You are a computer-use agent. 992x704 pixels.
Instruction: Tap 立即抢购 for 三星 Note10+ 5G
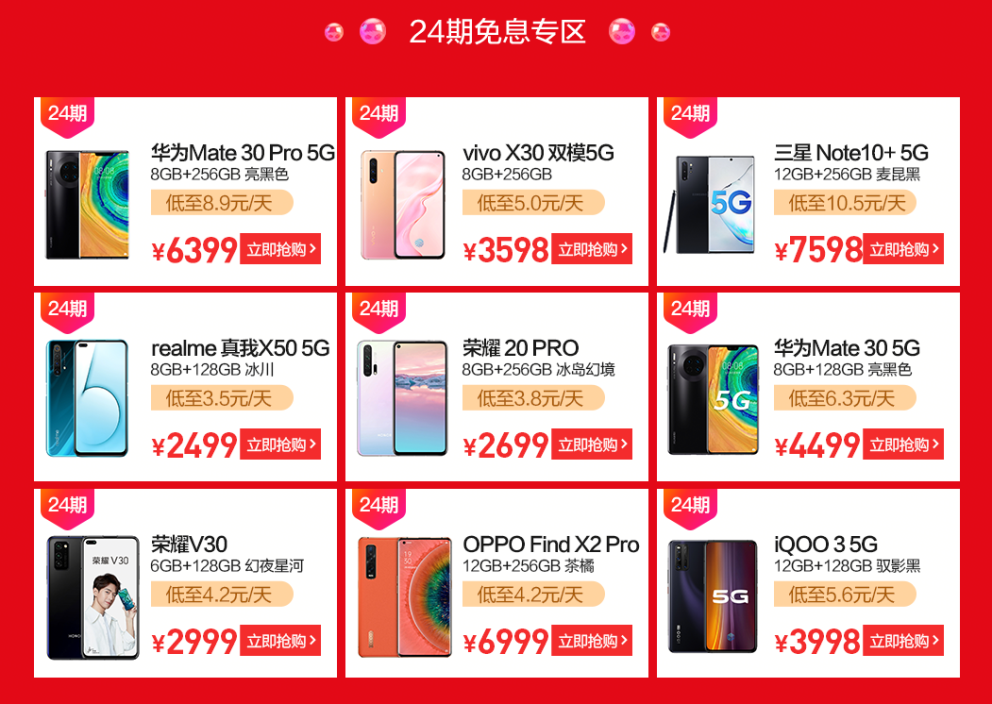pyautogui.click(x=903, y=249)
